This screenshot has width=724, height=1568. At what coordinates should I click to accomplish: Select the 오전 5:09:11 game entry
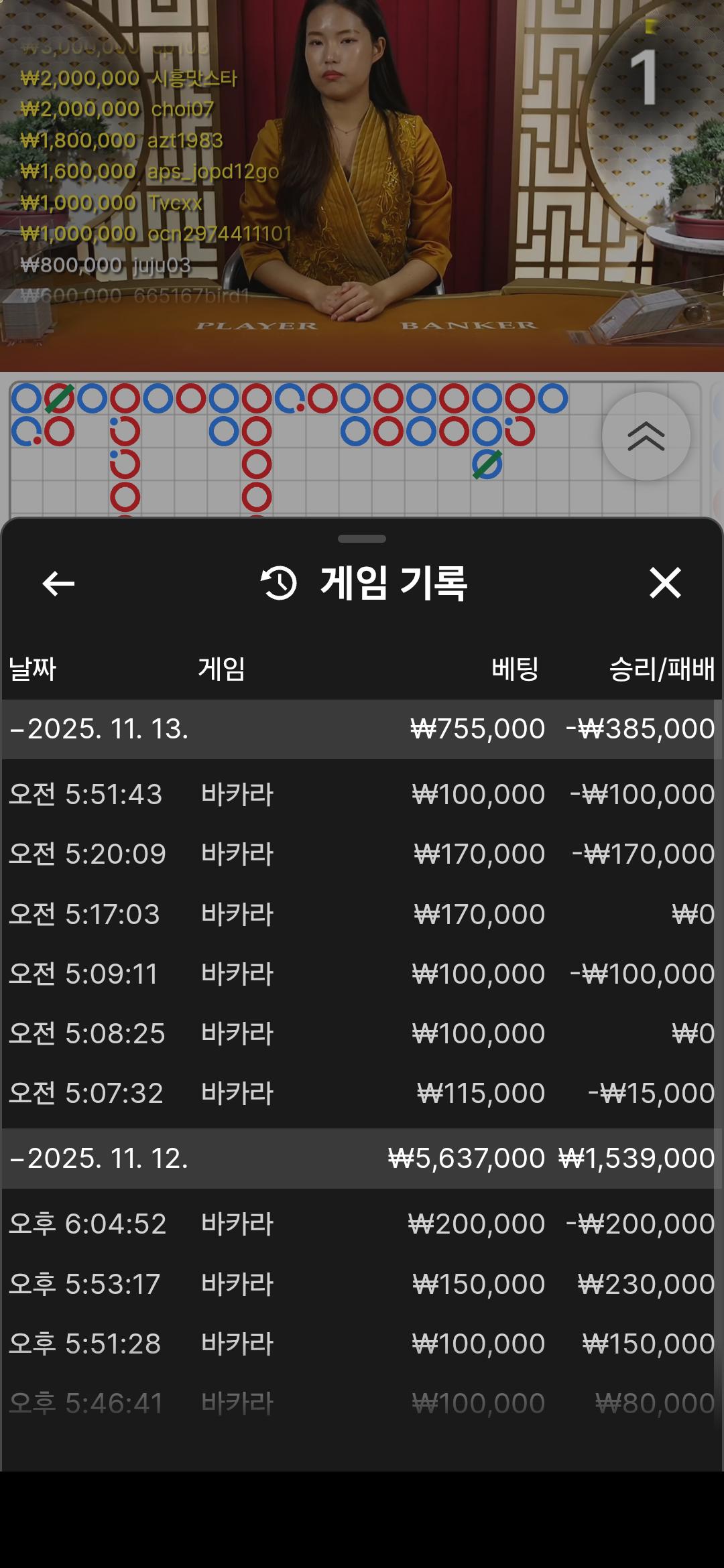(362, 974)
